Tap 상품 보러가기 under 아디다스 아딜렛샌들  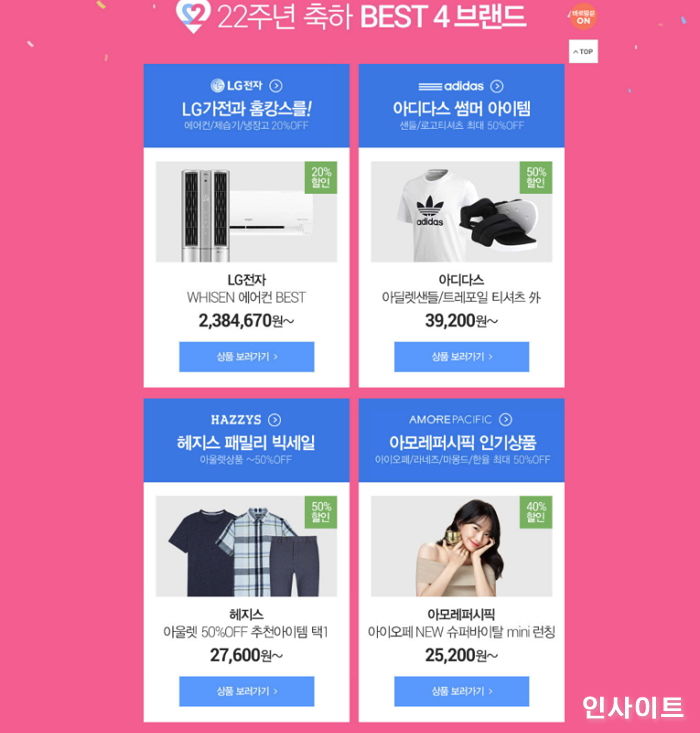[461, 356]
